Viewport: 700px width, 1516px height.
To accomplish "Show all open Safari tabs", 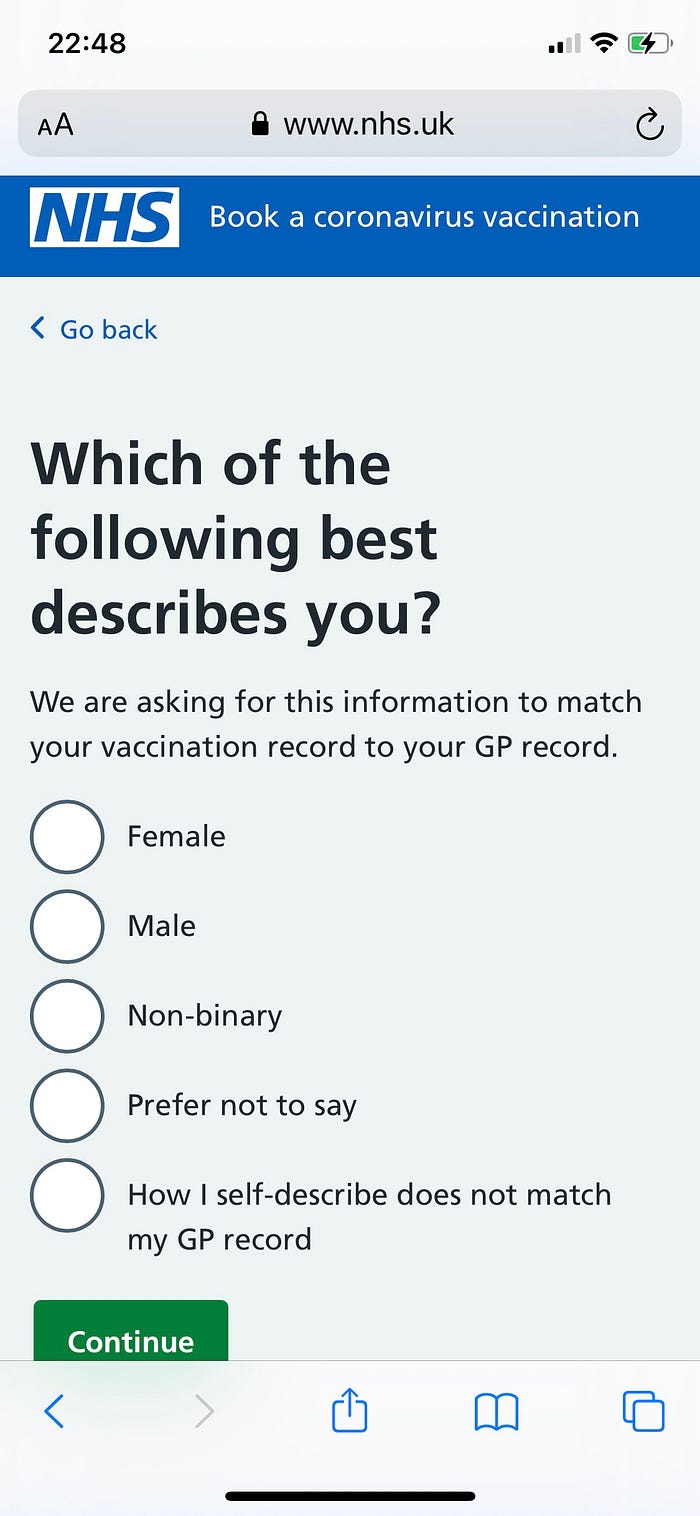I will pos(643,1411).
